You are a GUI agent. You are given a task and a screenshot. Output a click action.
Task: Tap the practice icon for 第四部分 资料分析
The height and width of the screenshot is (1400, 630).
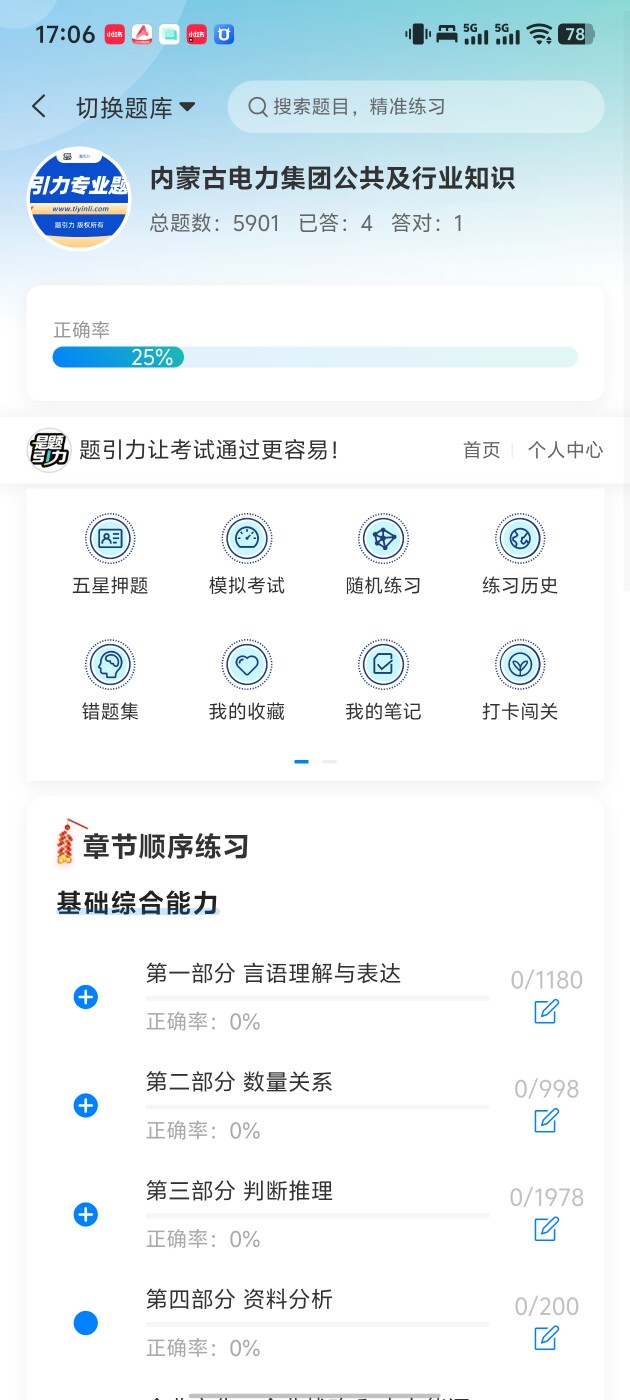[x=546, y=1337]
